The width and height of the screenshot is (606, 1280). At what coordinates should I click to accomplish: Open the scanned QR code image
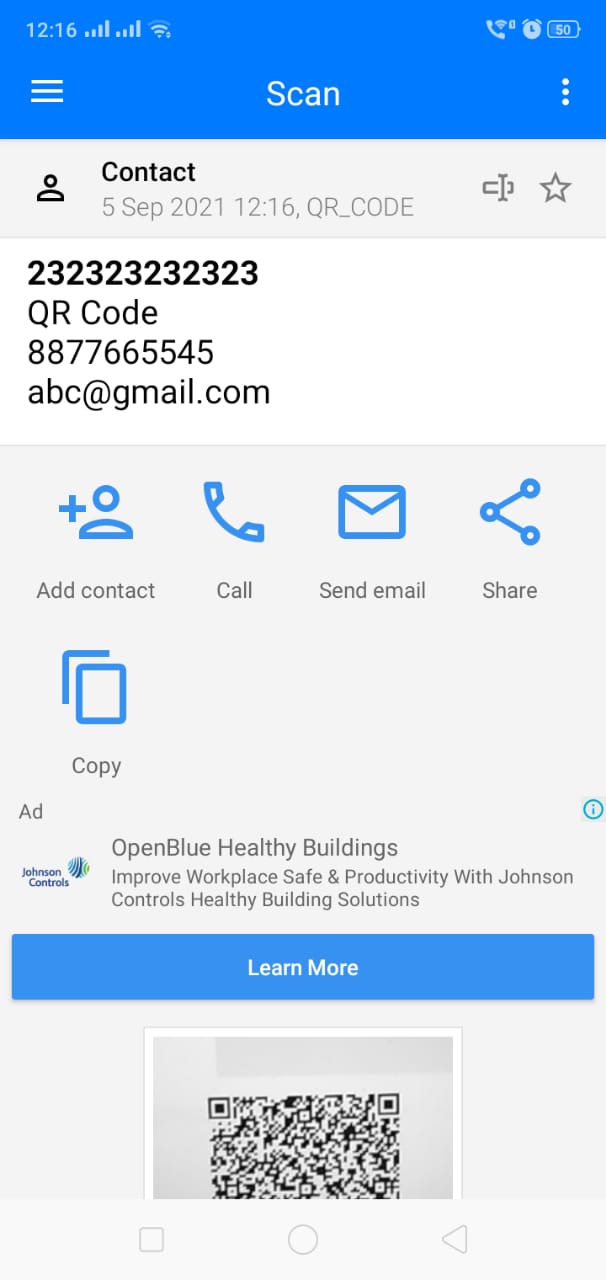pos(303,1120)
